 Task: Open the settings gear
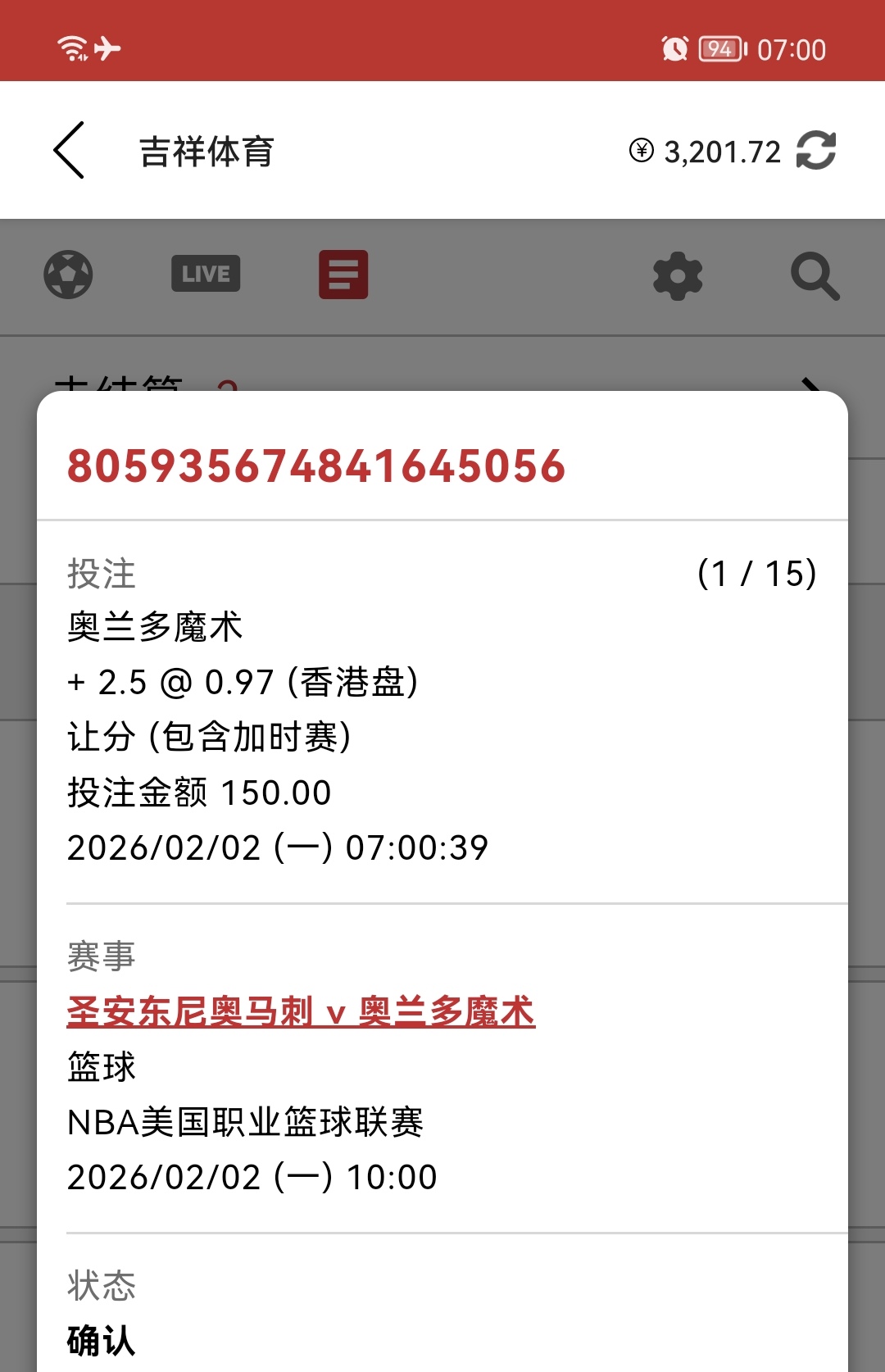click(678, 275)
